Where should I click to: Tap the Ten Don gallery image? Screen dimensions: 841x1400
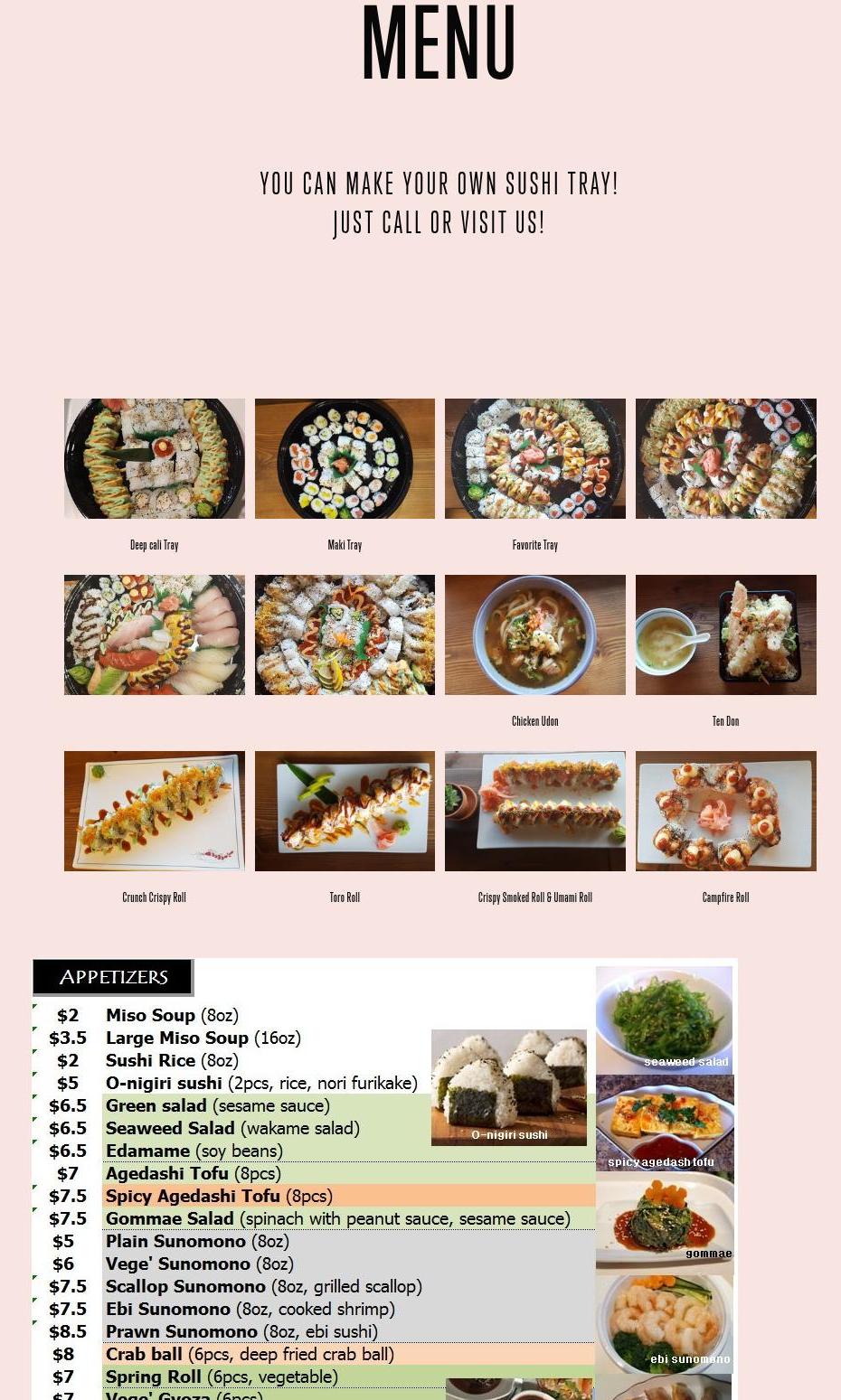click(x=726, y=634)
